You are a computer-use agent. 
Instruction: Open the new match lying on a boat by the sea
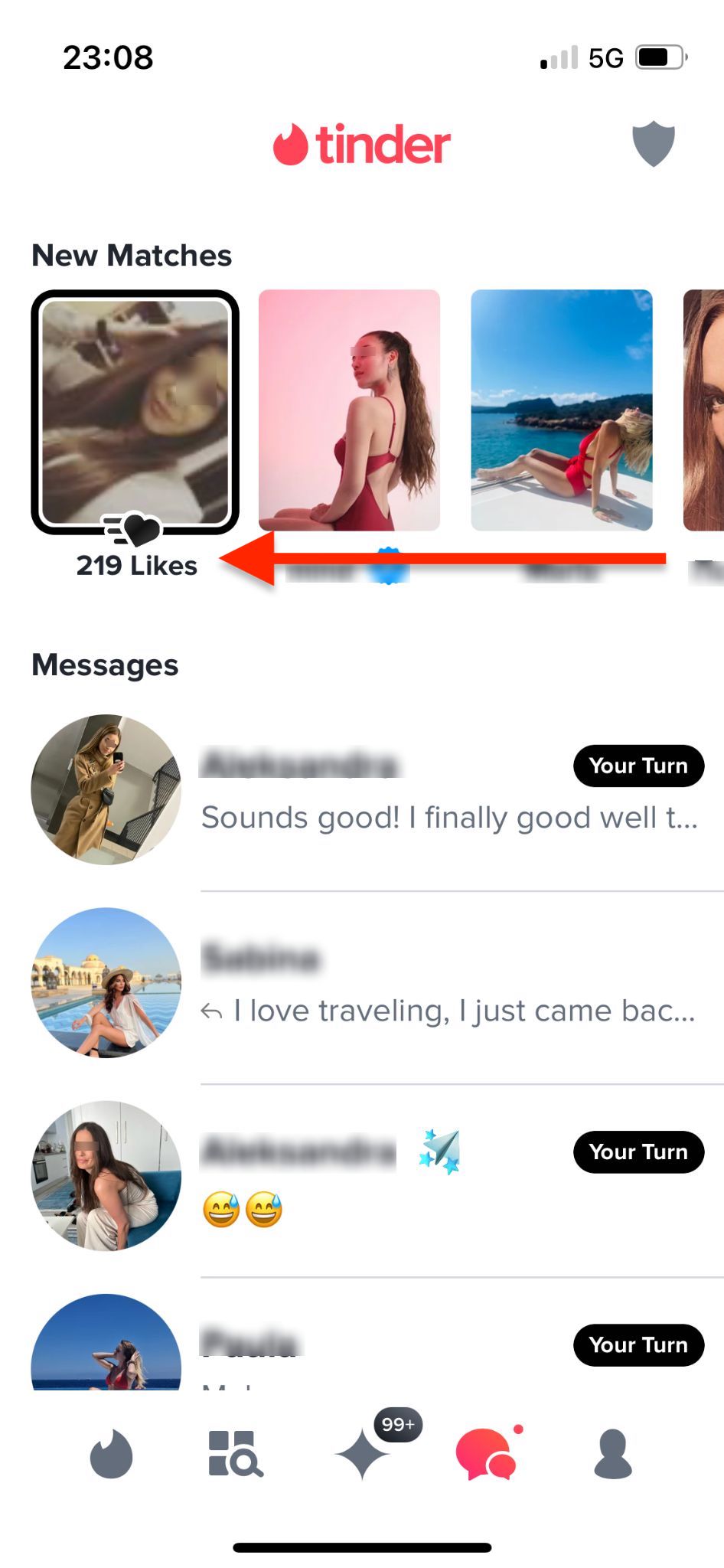click(562, 410)
